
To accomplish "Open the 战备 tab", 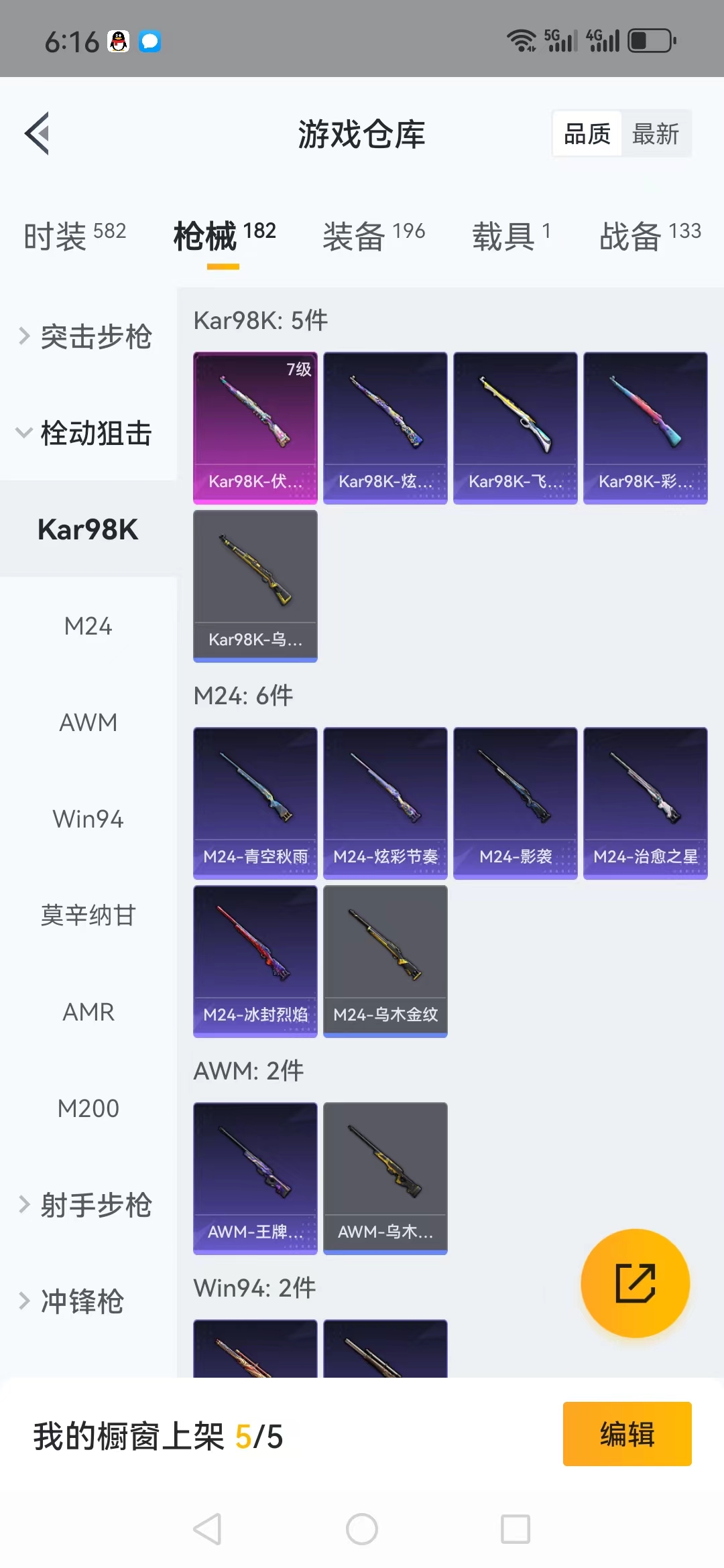I will (x=650, y=236).
